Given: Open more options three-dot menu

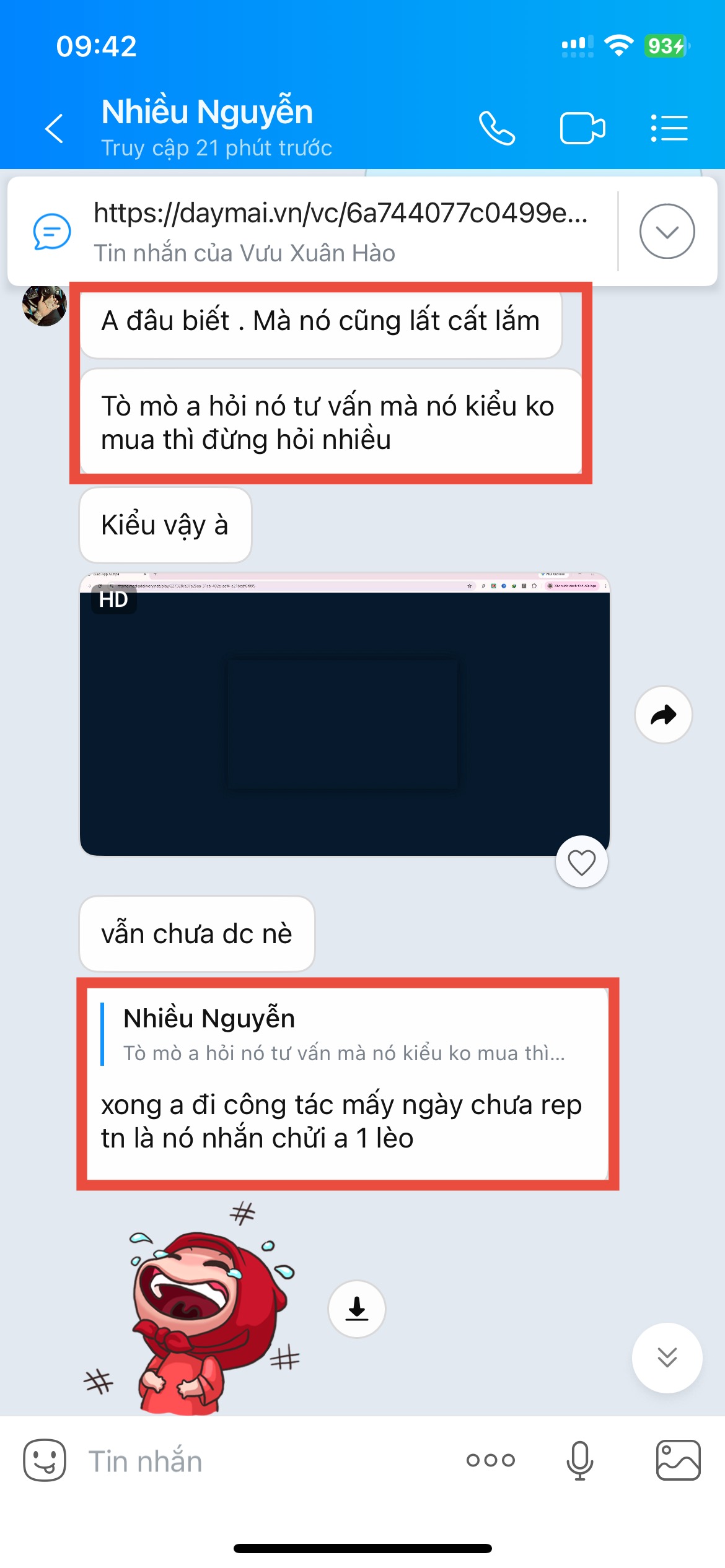Looking at the screenshot, I should [490, 1460].
